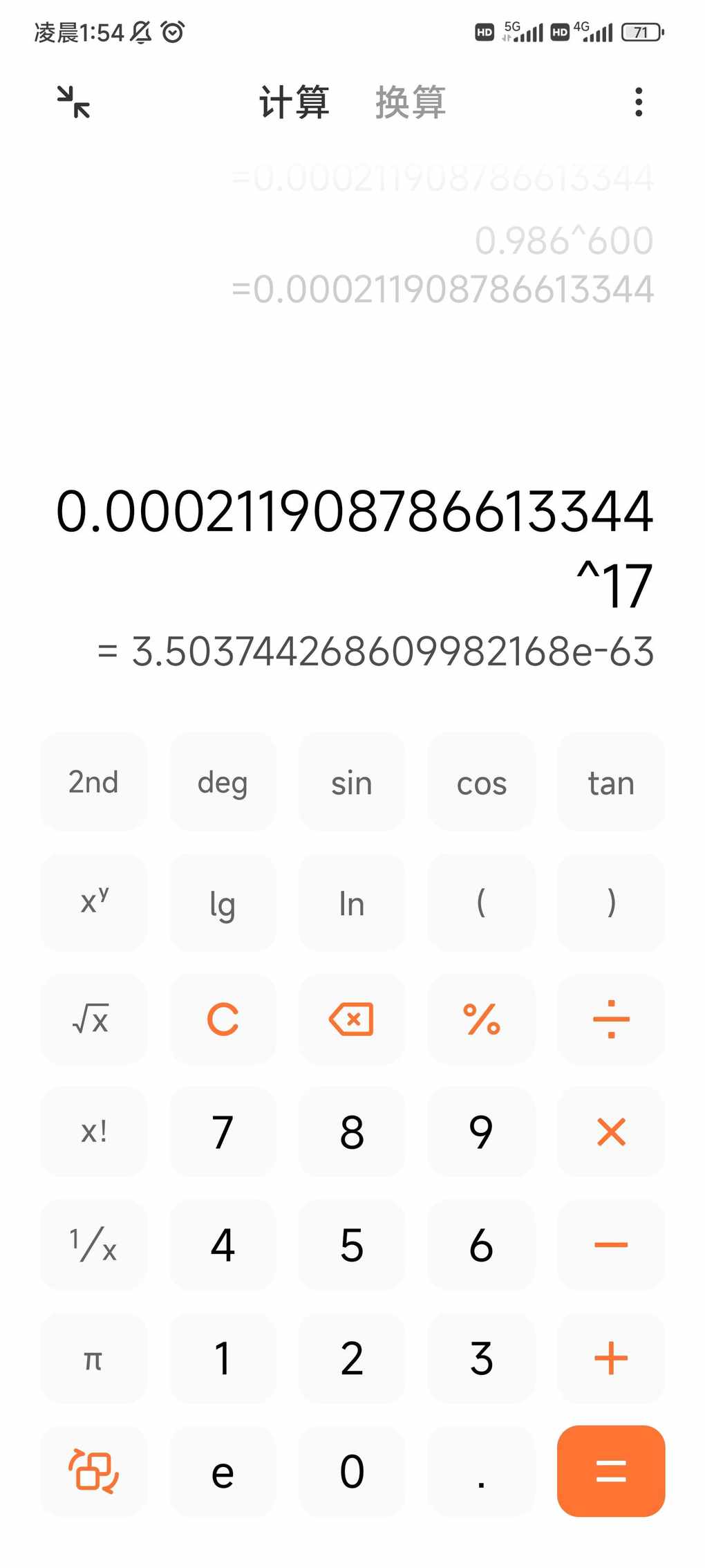Tap the x to the power y key
Image resolution: width=705 pixels, height=1568 pixels.
point(93,902)
